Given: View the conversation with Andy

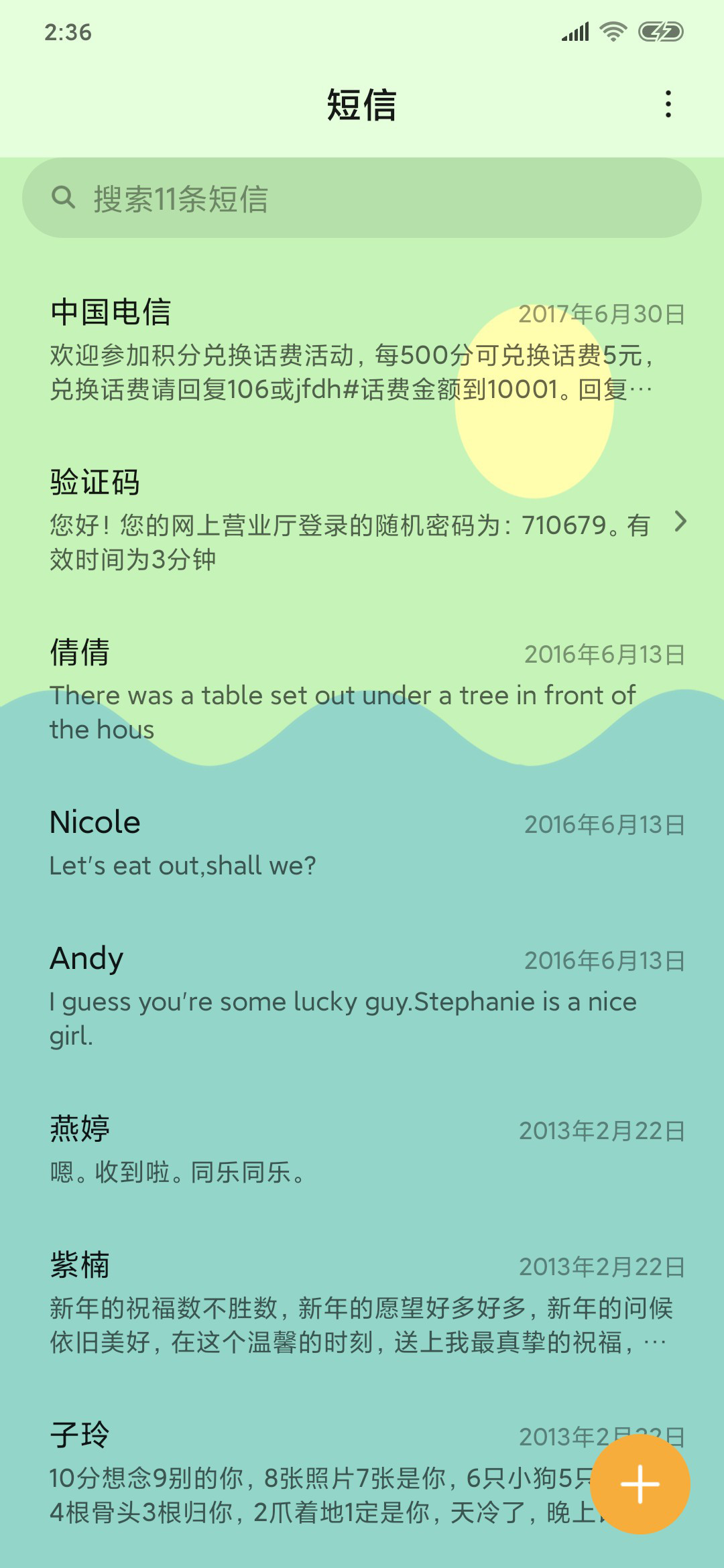Looking at the screenshot, I should [x=362, y=997].
